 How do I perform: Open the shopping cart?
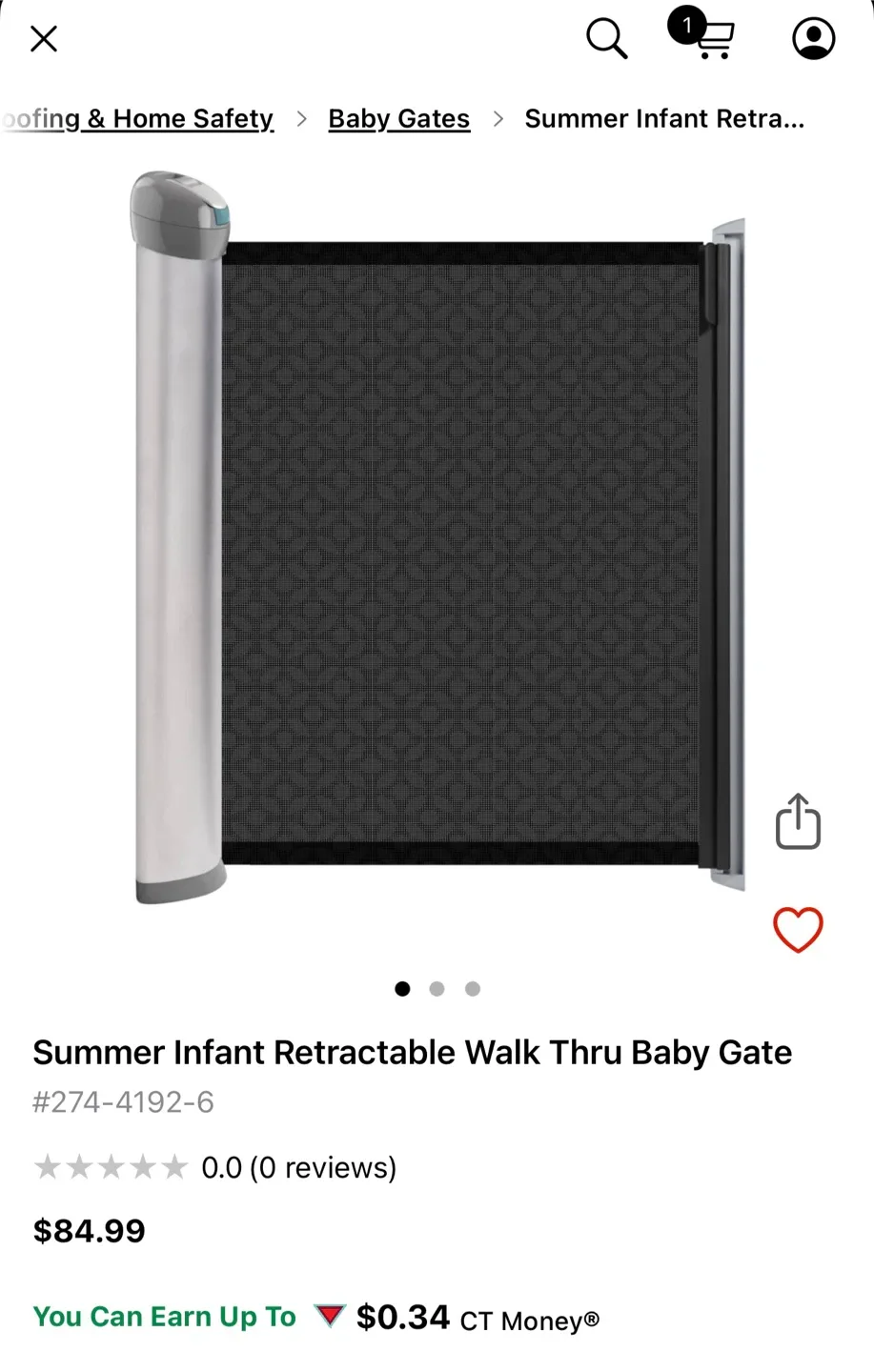point(714,42)
